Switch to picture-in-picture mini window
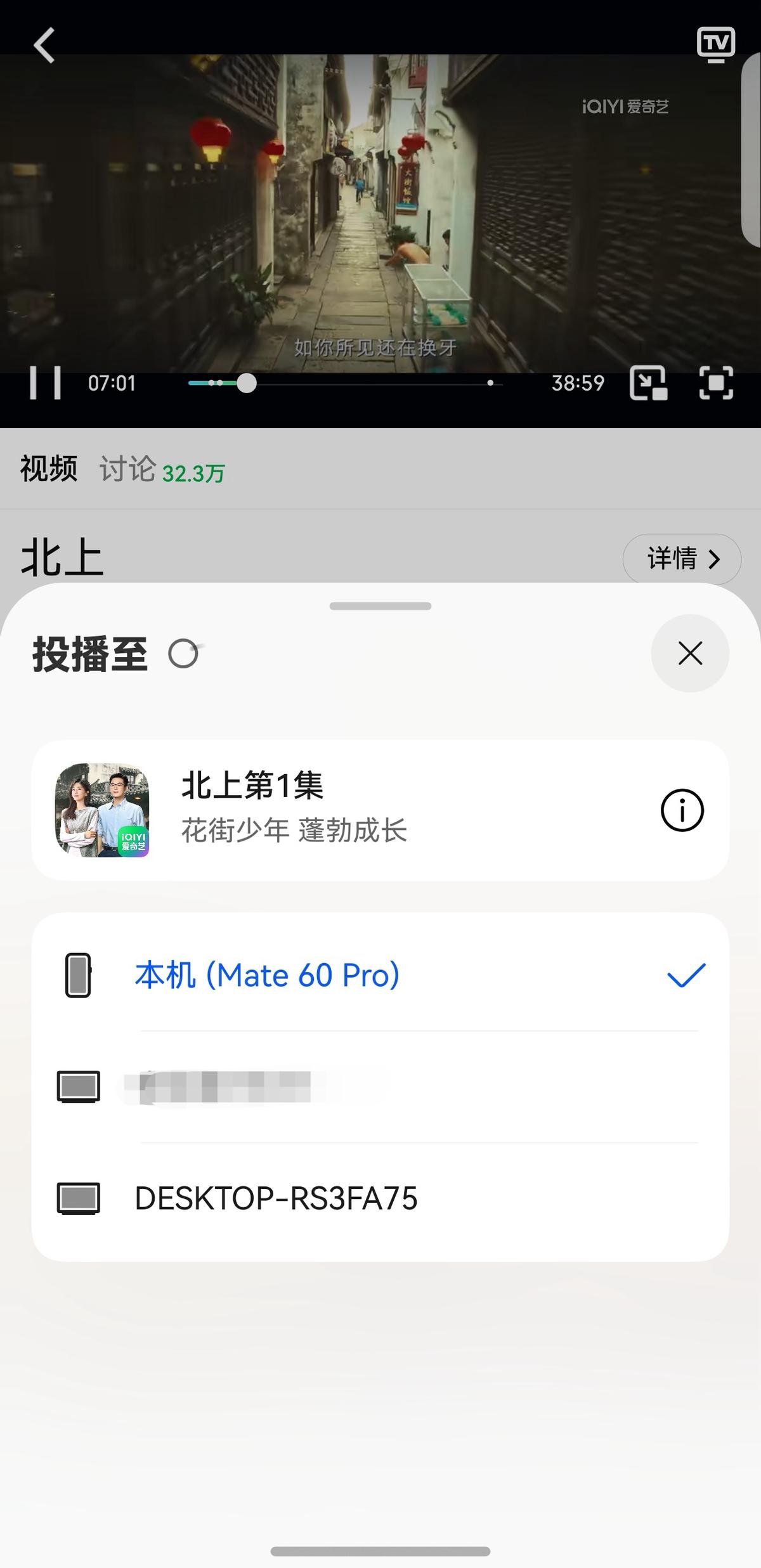761x1568 pixels. tap(648, 383)
